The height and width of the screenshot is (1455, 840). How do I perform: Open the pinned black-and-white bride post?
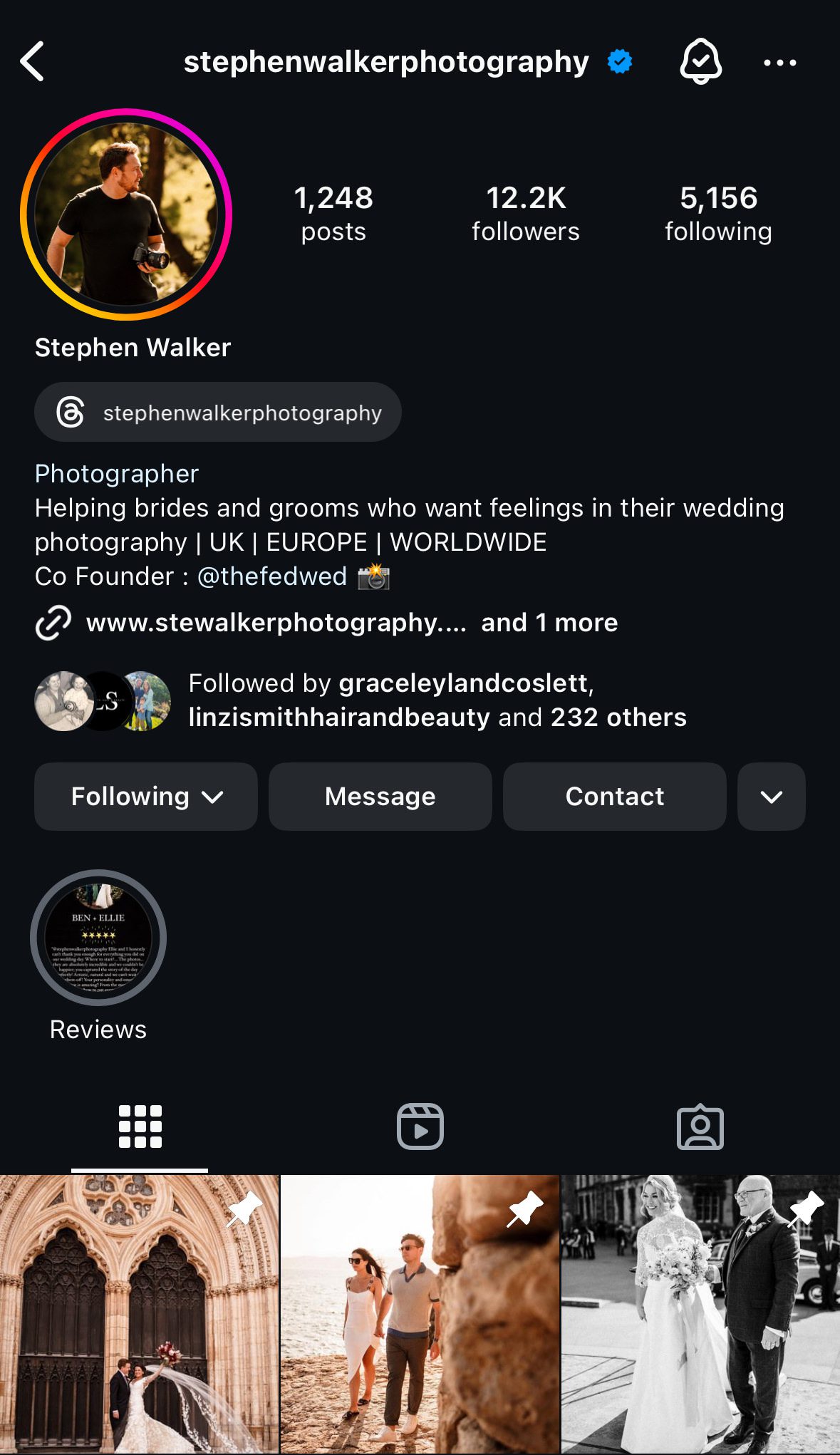[x=700, y=1314]
